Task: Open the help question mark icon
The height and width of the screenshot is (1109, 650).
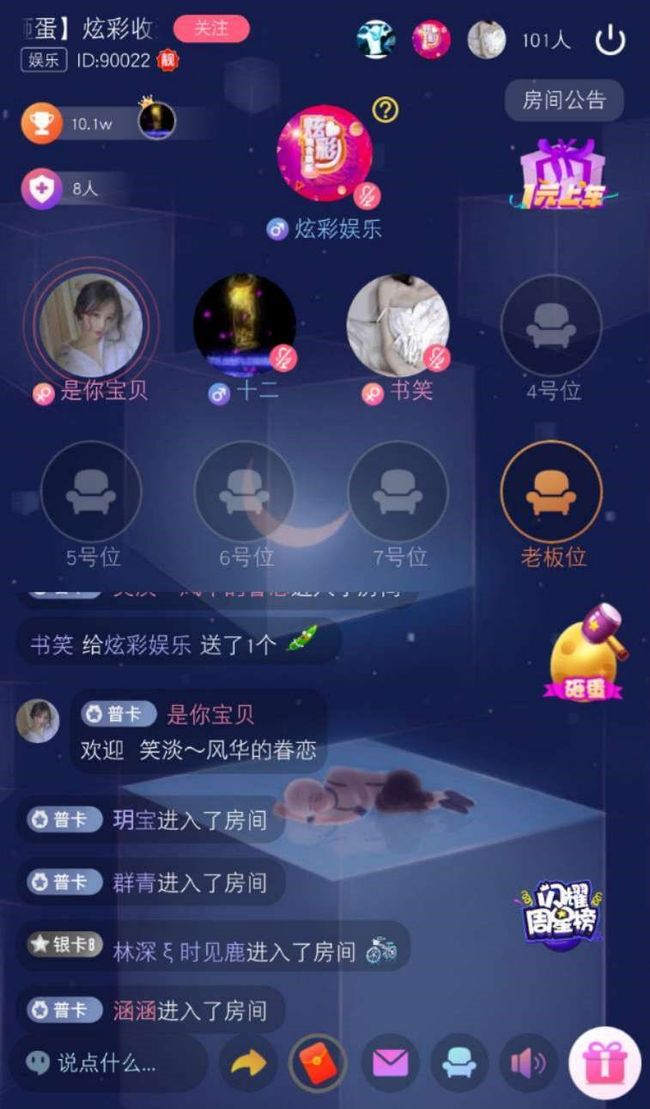Action: point(385,110)
